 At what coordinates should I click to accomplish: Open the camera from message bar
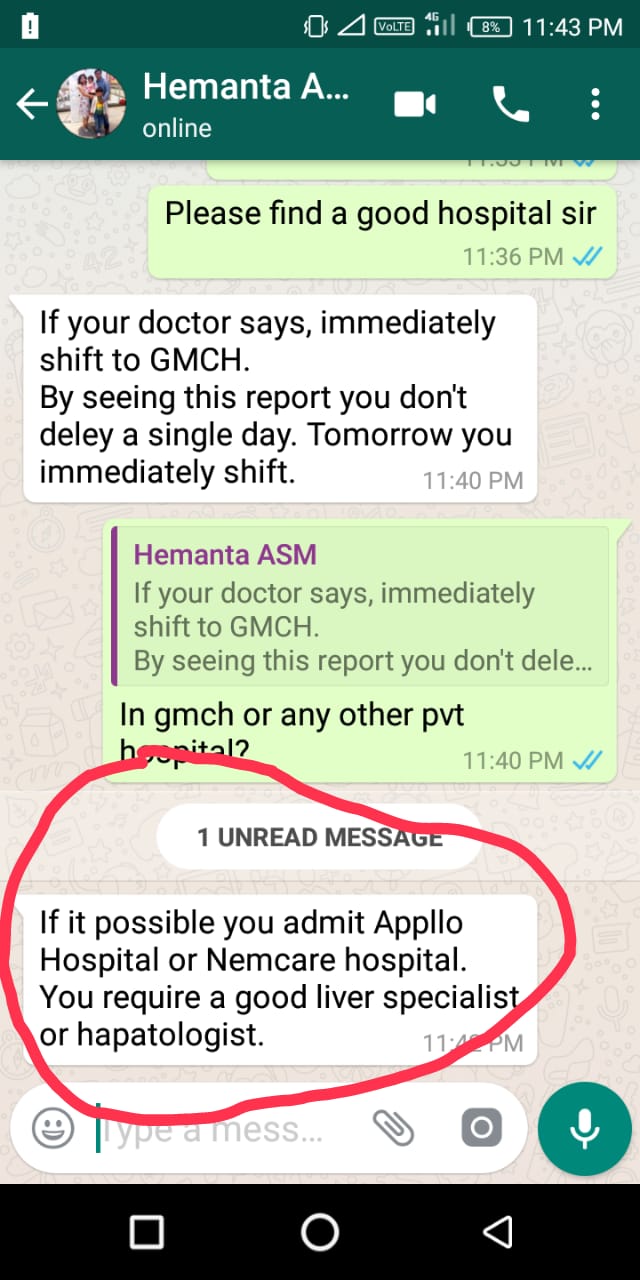[x=481, y=1129]
